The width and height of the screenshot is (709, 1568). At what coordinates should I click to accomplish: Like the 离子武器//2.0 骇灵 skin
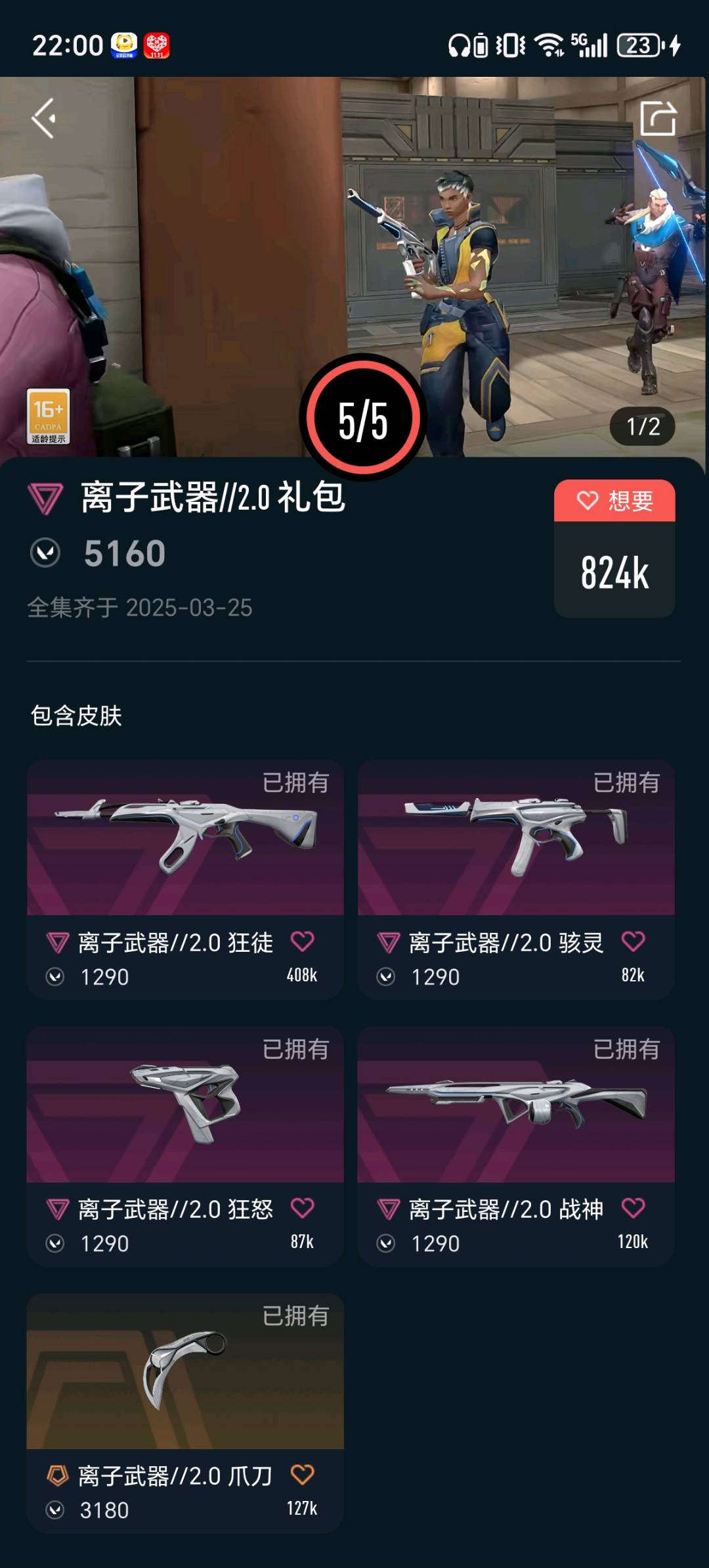click(x=634, y=941)
